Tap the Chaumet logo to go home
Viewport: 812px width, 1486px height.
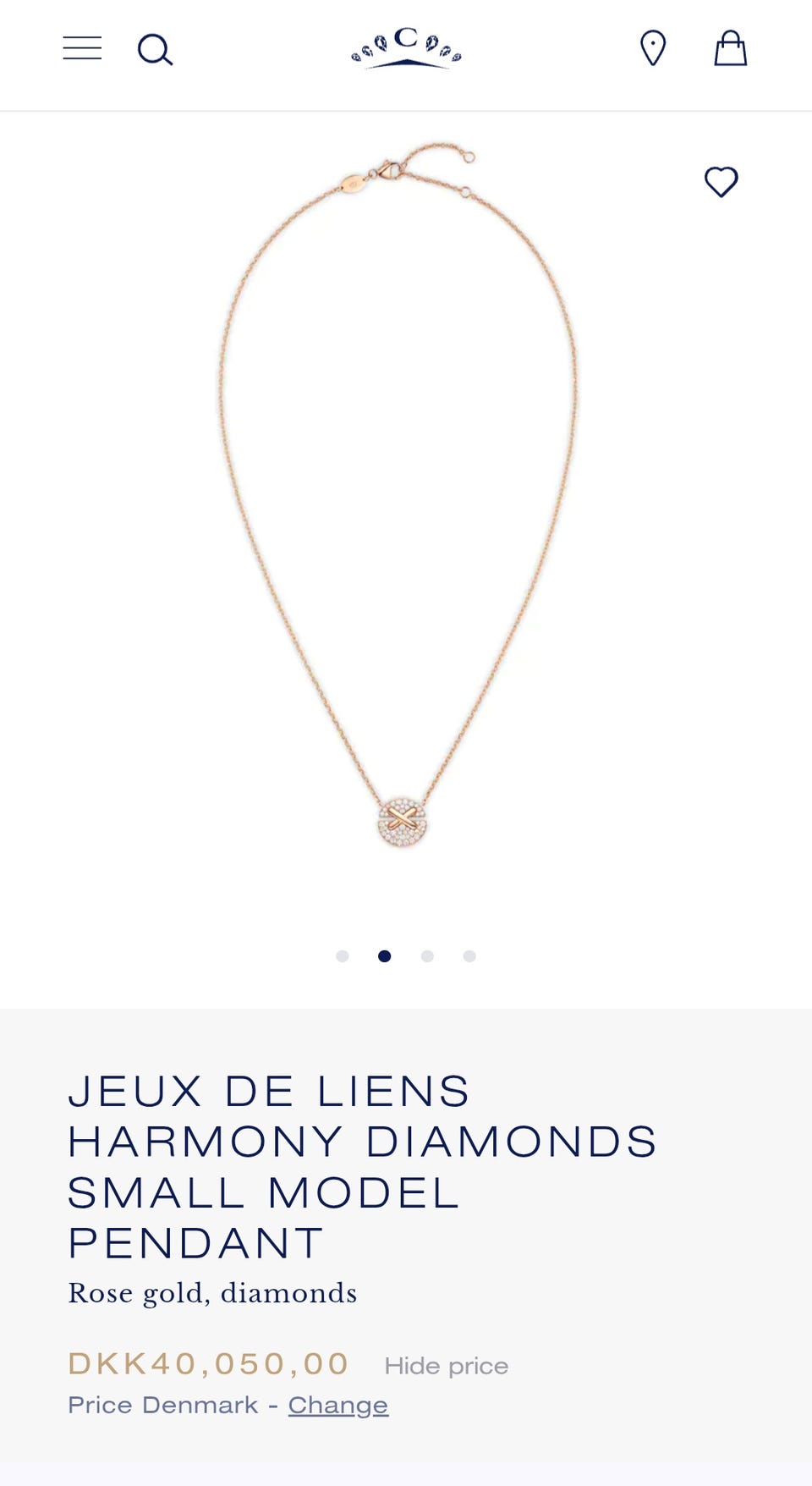click(x=406, y=48)
